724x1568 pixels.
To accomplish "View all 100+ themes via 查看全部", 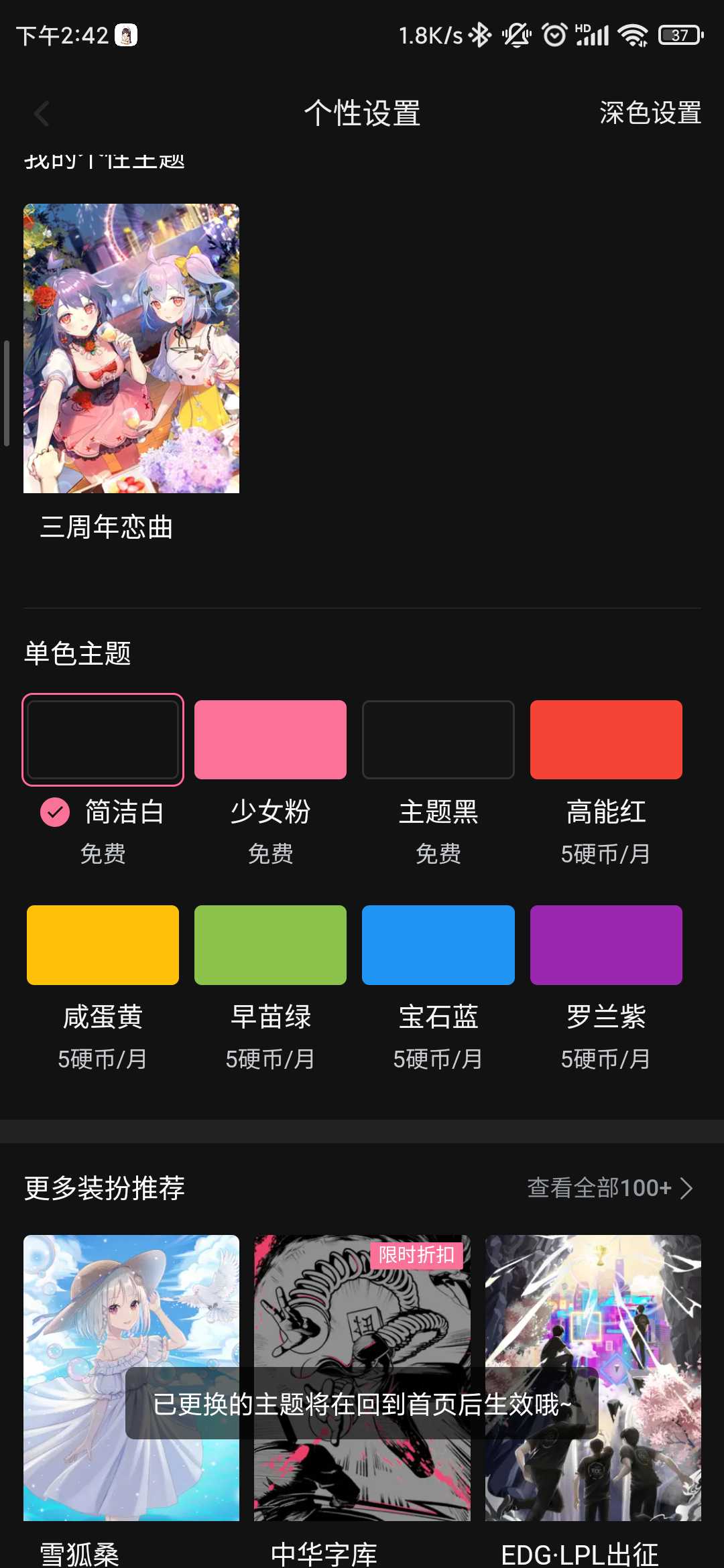I will coord(610,1188).
